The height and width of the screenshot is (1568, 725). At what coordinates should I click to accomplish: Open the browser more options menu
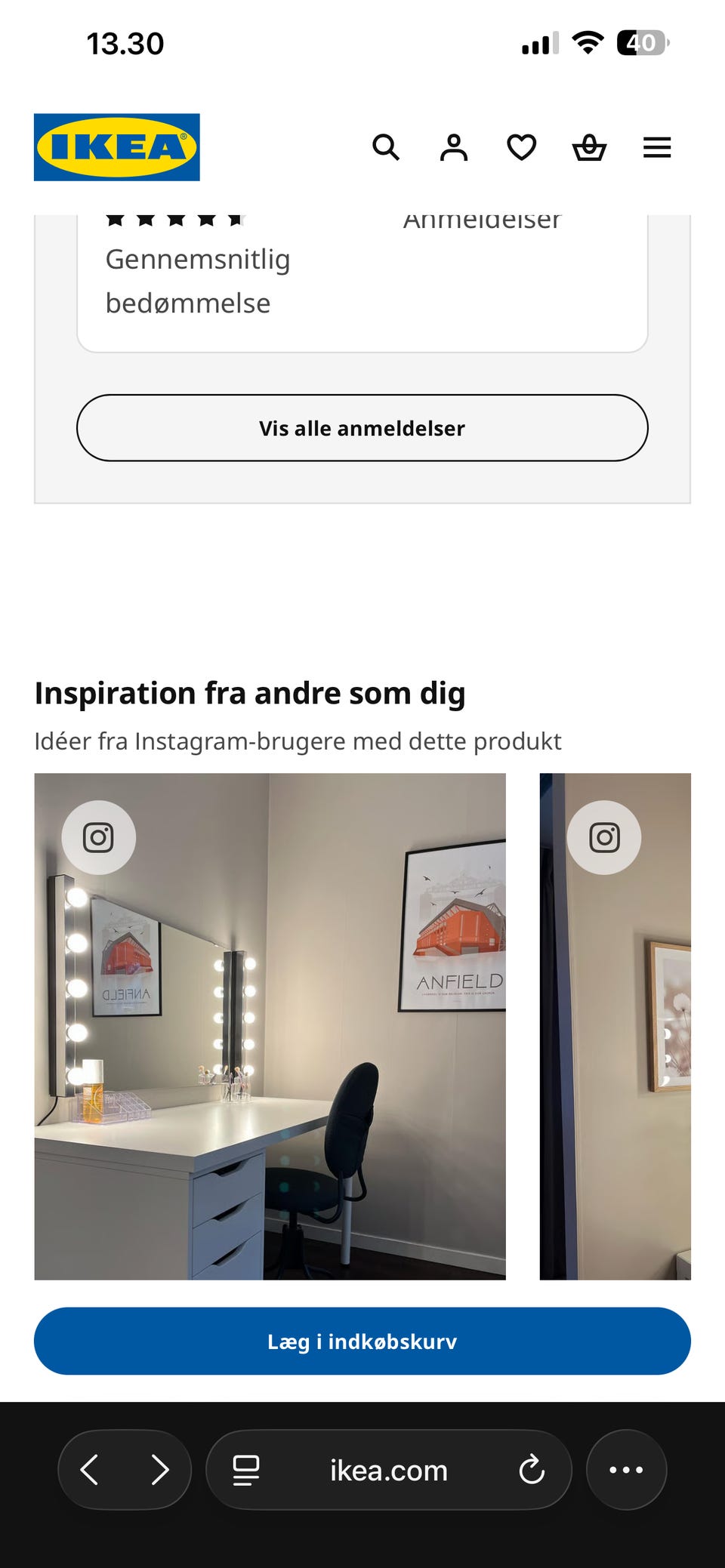pyautogui.click(x=627, y=1470)
